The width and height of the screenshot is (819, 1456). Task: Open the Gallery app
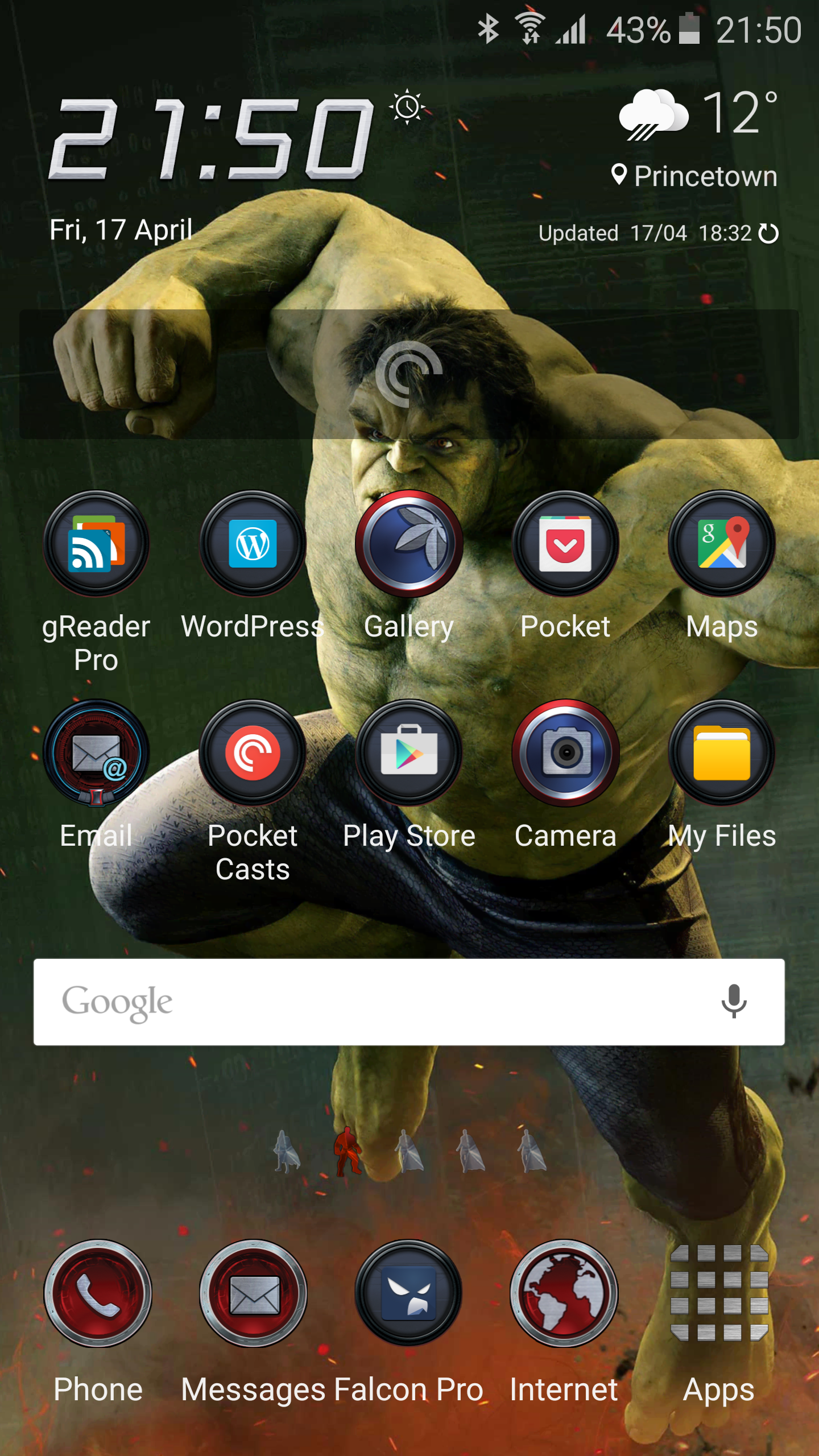point(409,544)
